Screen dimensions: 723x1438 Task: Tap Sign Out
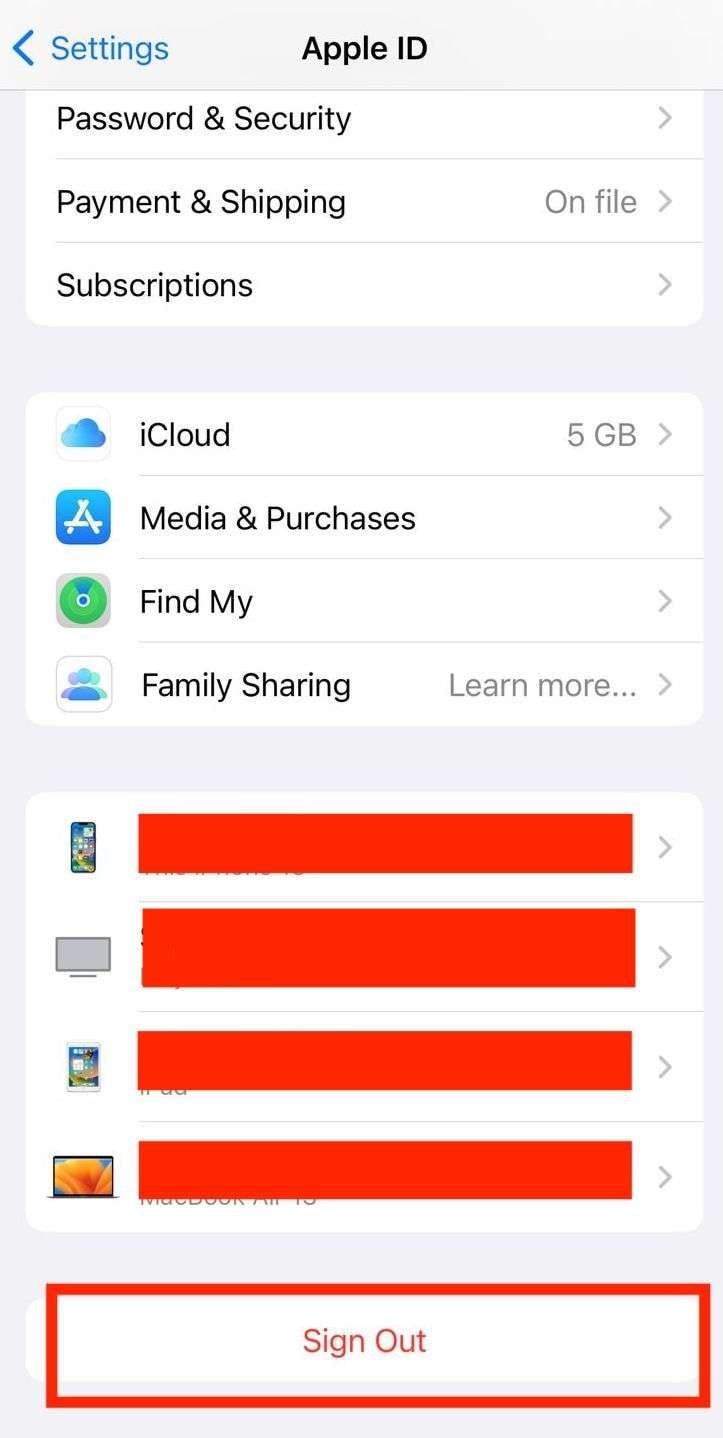coord(365,1341)
